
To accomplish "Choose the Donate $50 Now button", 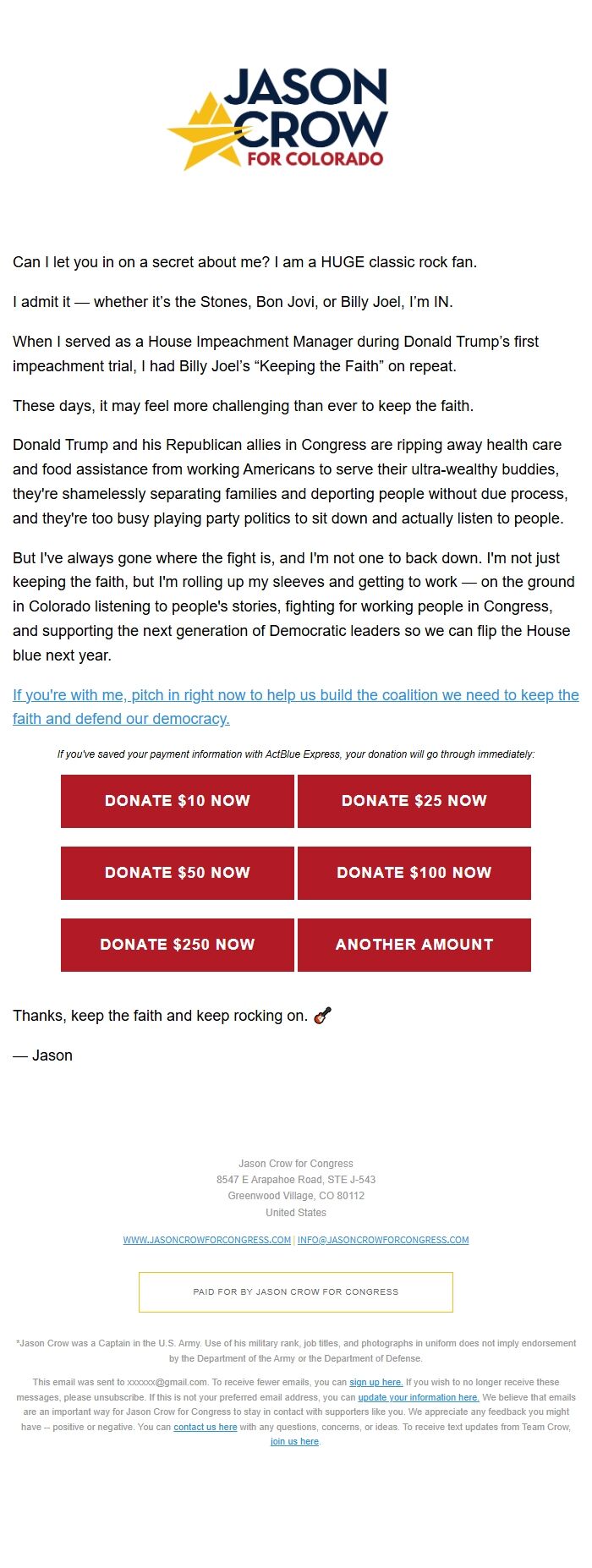I will click(x=178, y=873).
